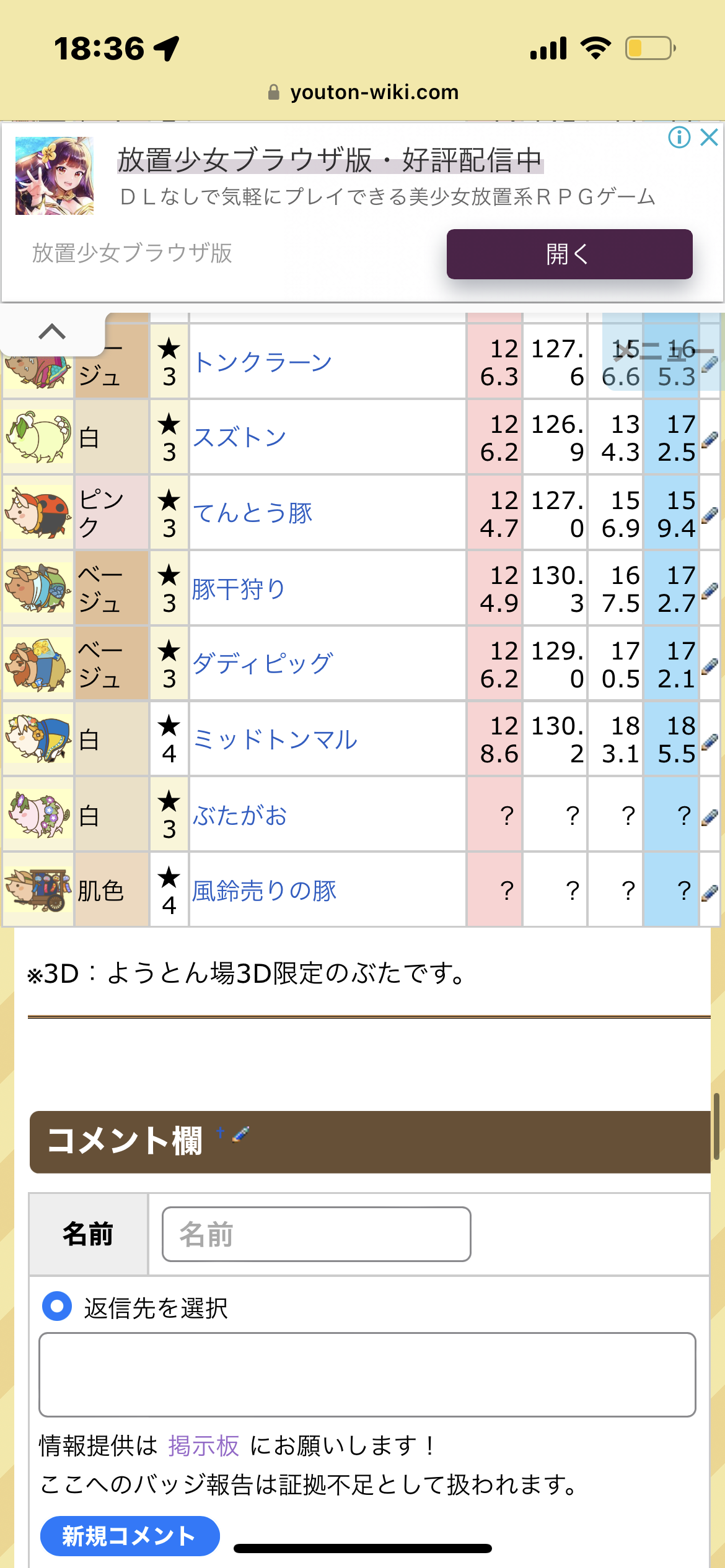Tap the scroll-to-top chevron
This screenshot has height=1568, width=725.
[52, 333]
